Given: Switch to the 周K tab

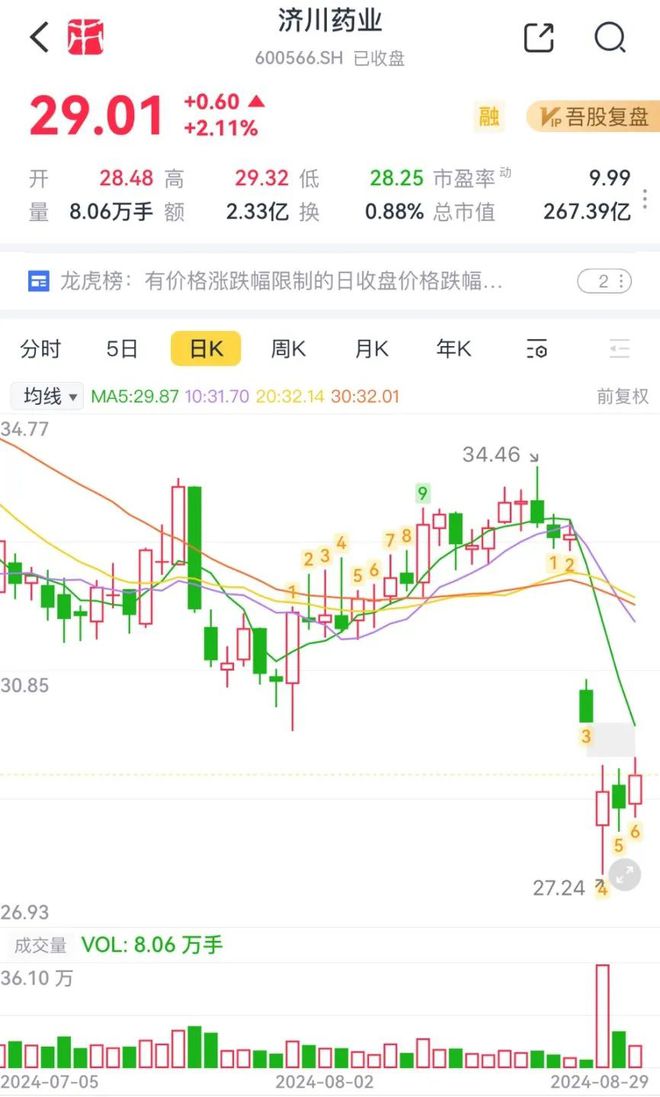Looking at the screenshot, I should [x=288, y=348].
